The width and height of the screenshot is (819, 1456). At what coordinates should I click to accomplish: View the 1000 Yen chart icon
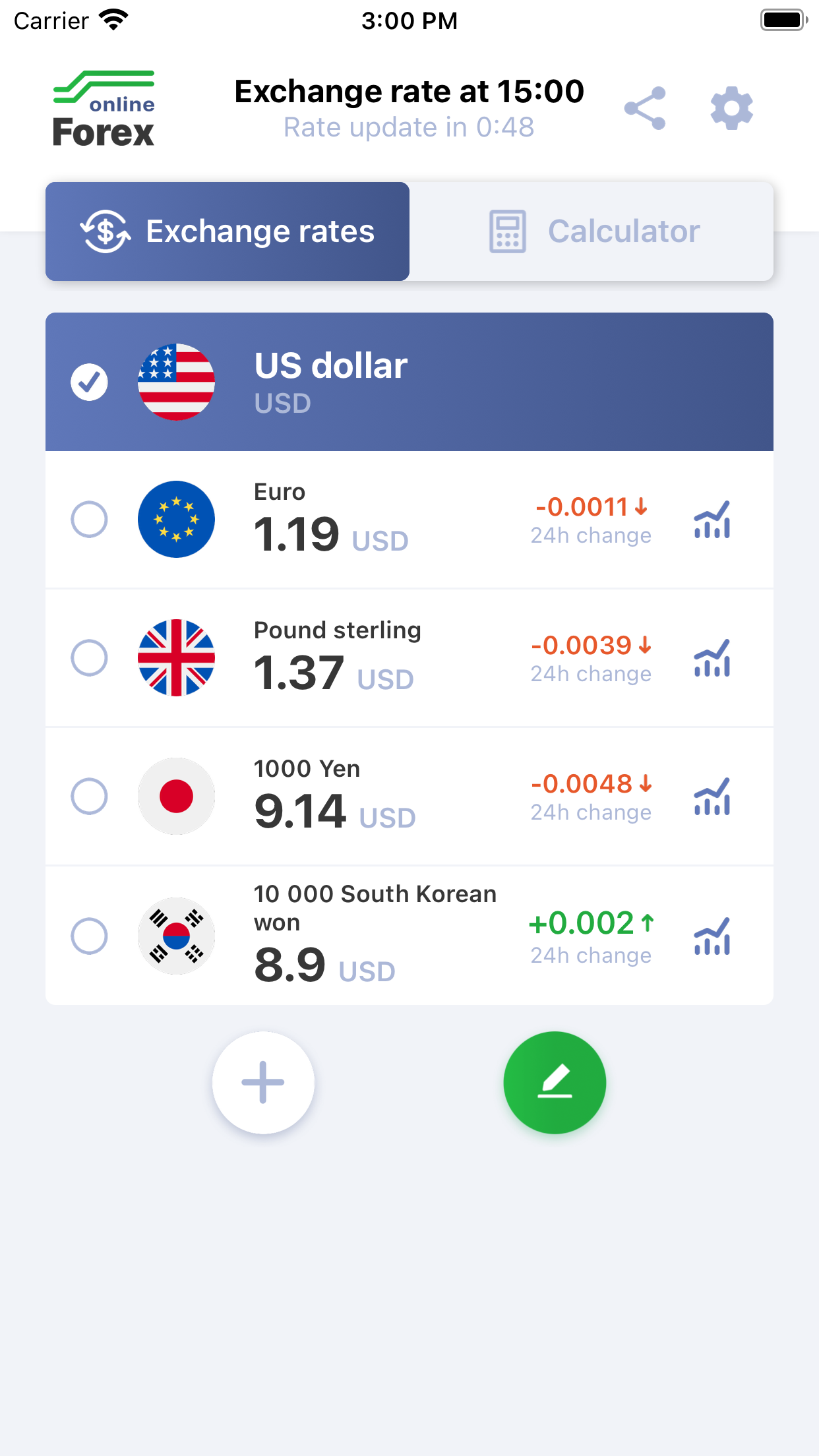point(712,797)
